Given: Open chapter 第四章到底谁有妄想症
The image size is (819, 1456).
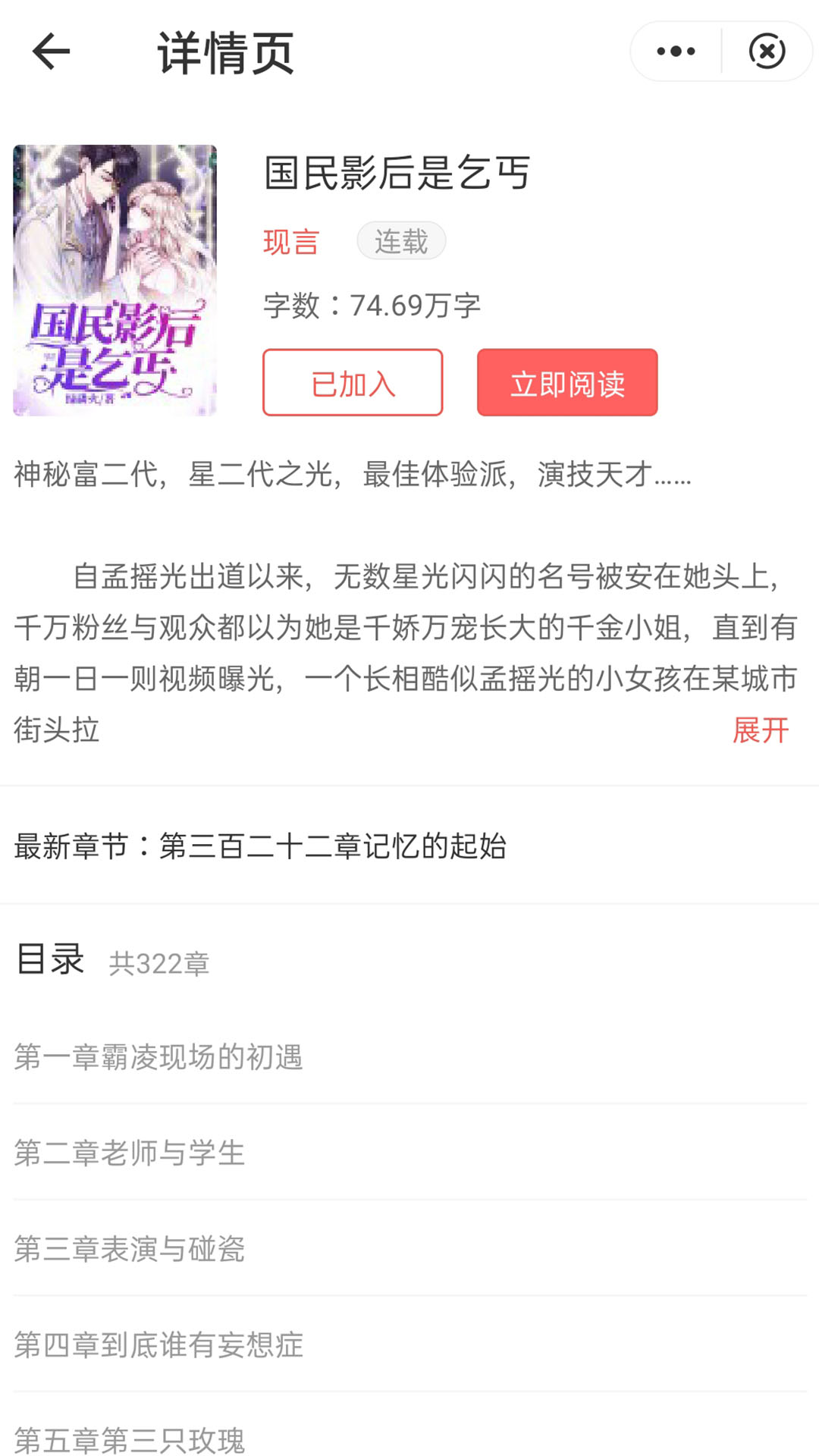Looking at the screenshot, I should click(158, 1345).
